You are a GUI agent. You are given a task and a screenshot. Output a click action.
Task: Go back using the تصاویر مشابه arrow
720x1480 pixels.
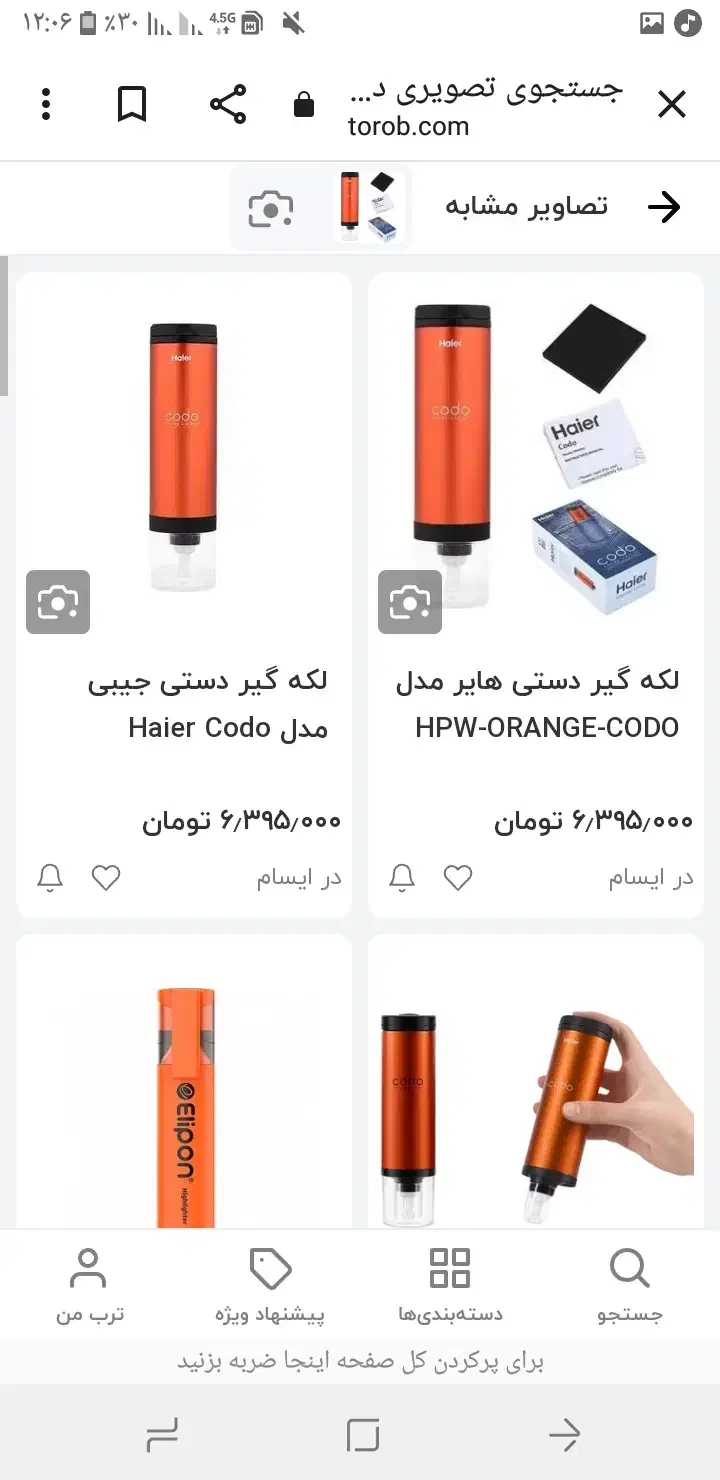(x=663, y=207)
